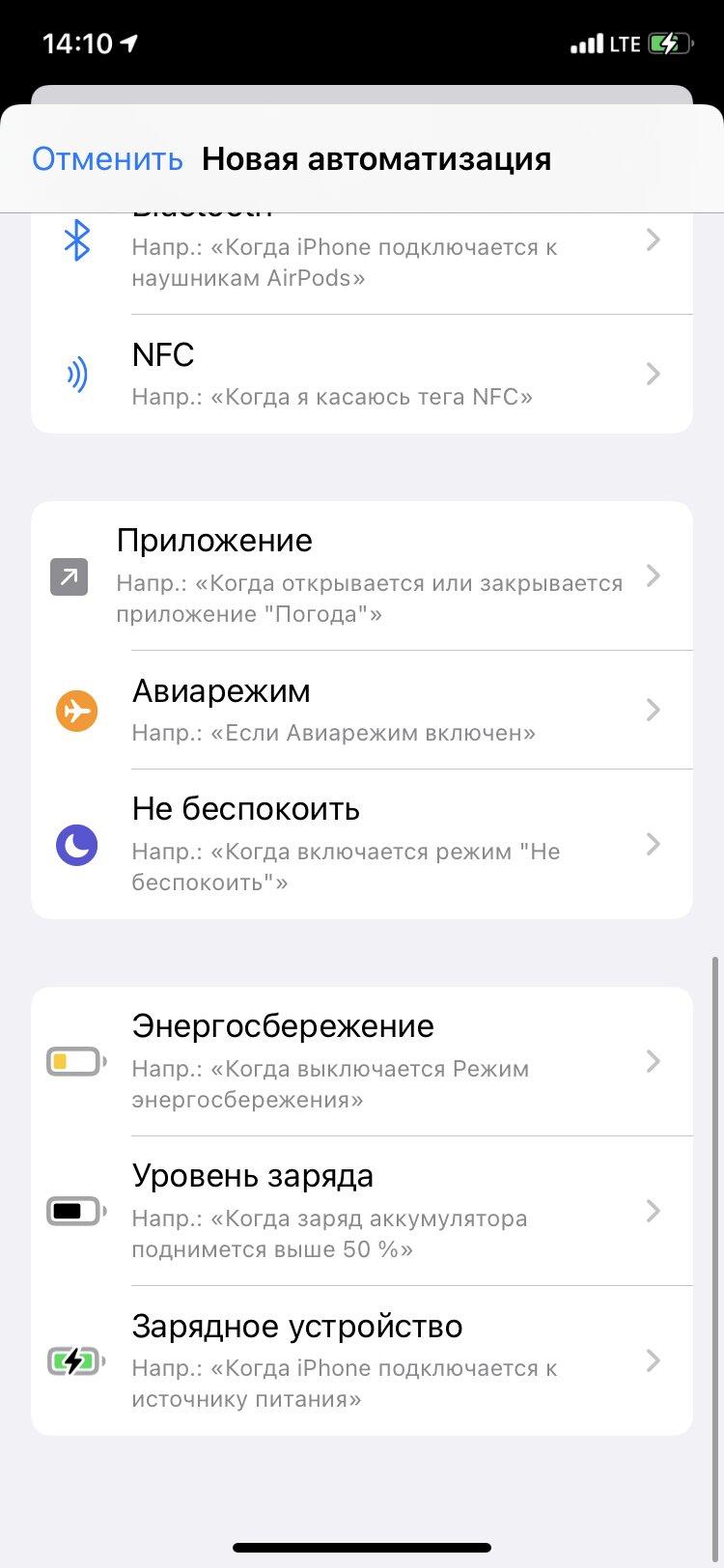
Task: Select the Зарядное устройство trigger
Action: pos(362,1360)
